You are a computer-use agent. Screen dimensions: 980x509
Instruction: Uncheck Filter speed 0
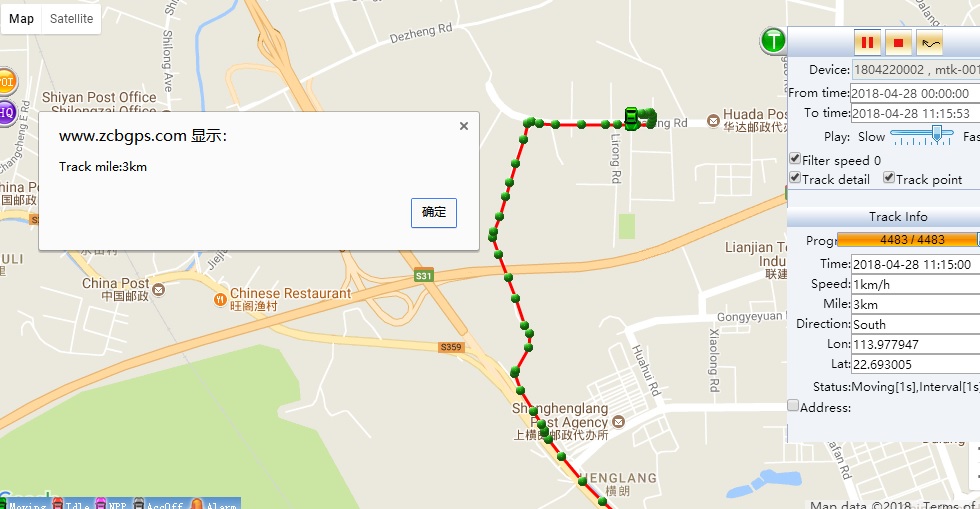pos(795,159)
